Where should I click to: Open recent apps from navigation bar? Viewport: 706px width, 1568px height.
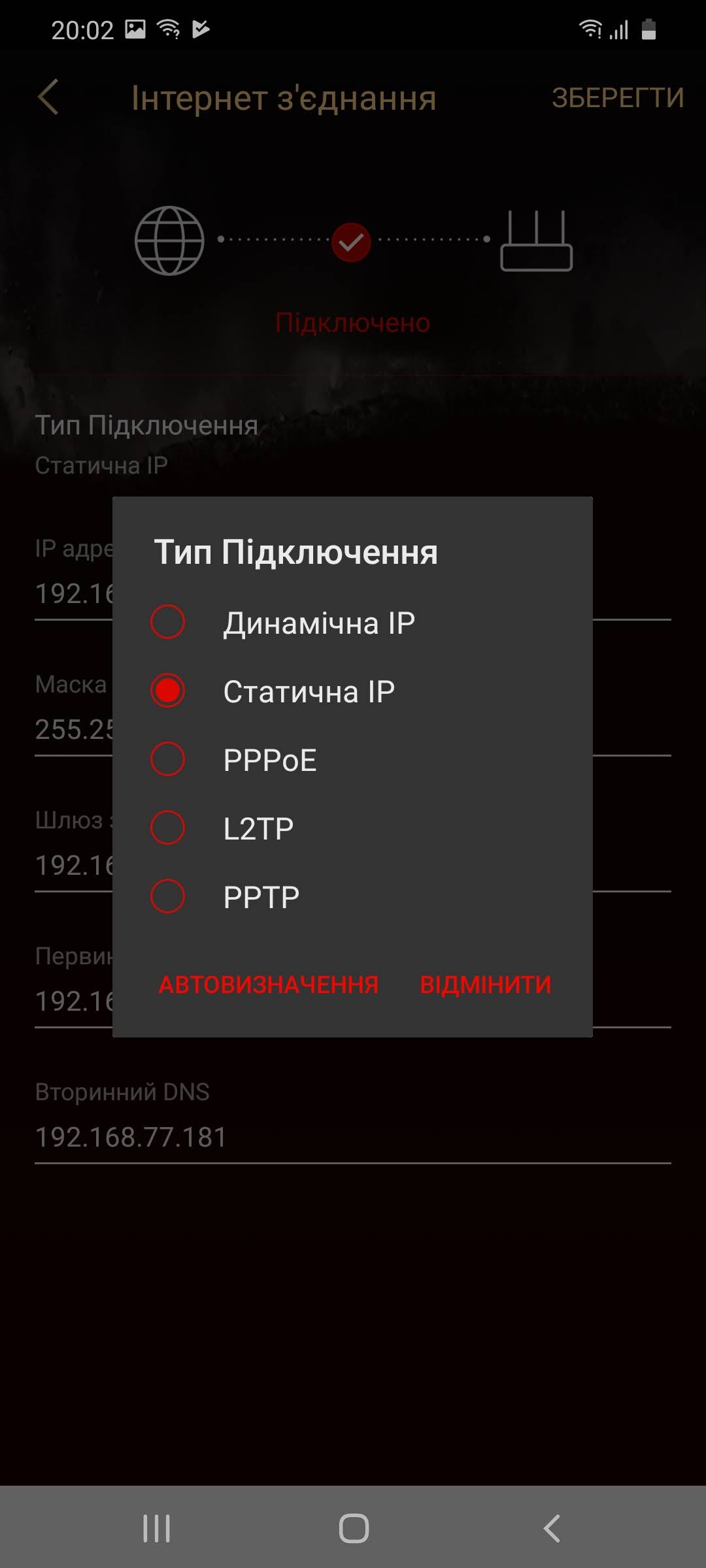(x=157, y=1528)
